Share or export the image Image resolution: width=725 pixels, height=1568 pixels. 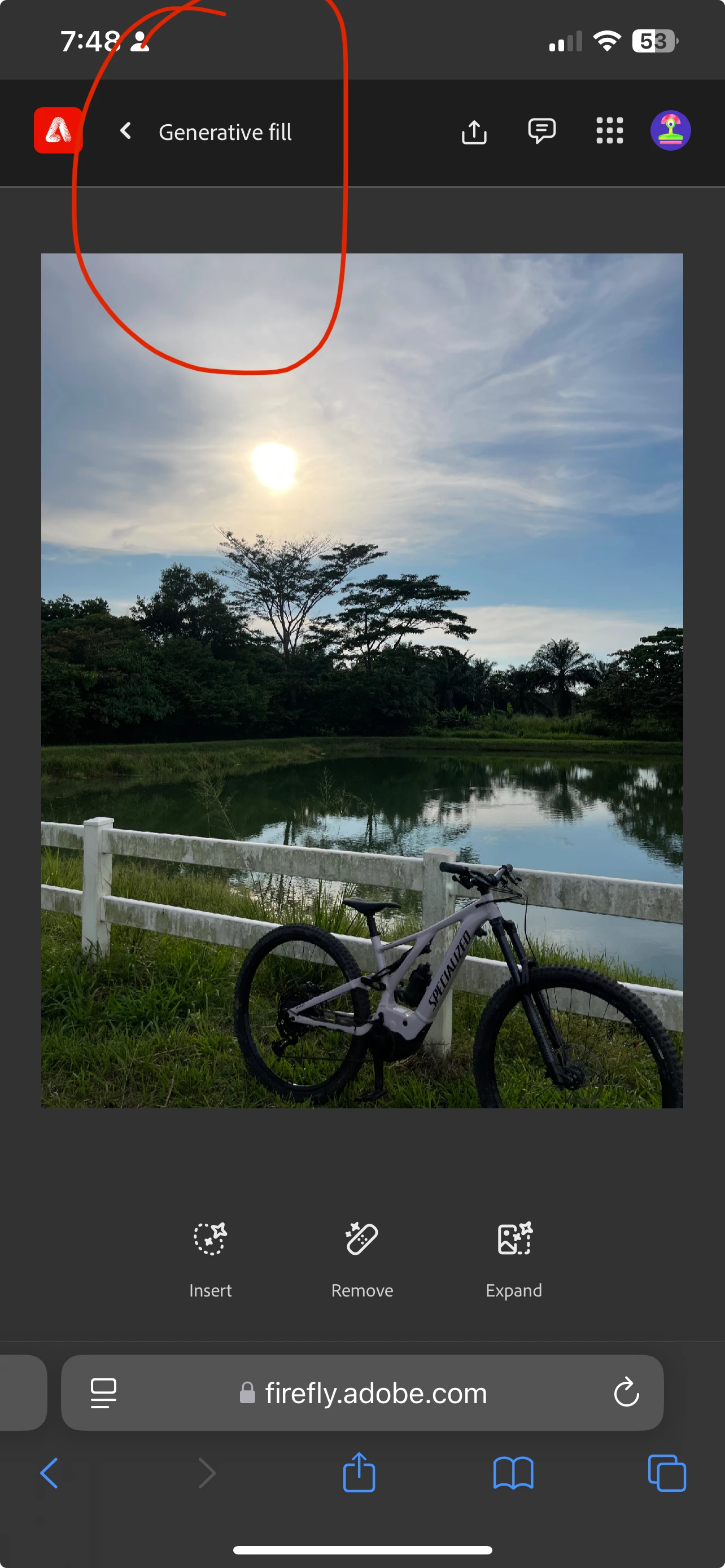pos(474,132)
